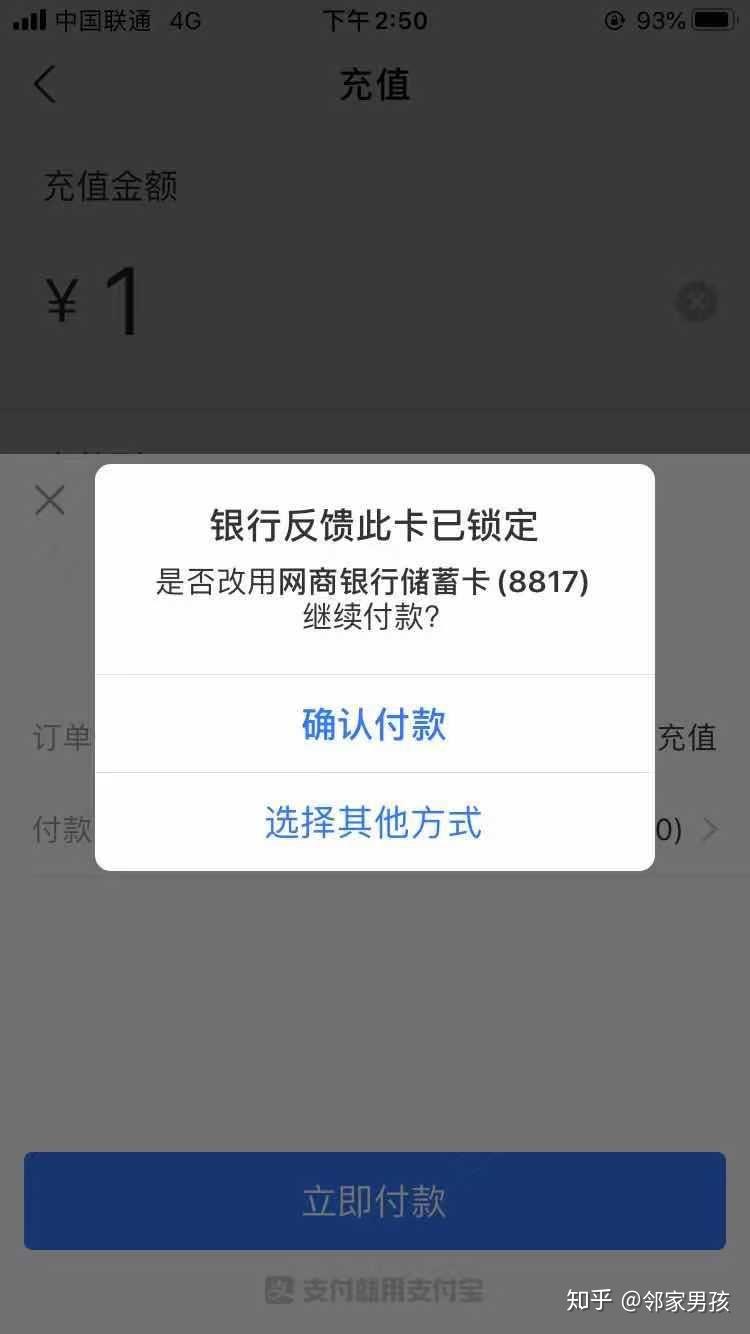This screenshot has width=750, height=1334.
Task: Tap the 充值 page title
Action: (x=375, y=85)
